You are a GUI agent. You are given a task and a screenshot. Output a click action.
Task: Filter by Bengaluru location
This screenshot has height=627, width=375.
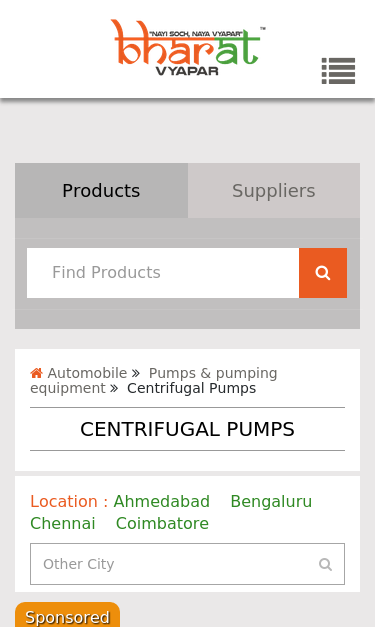tap(271, 501)
